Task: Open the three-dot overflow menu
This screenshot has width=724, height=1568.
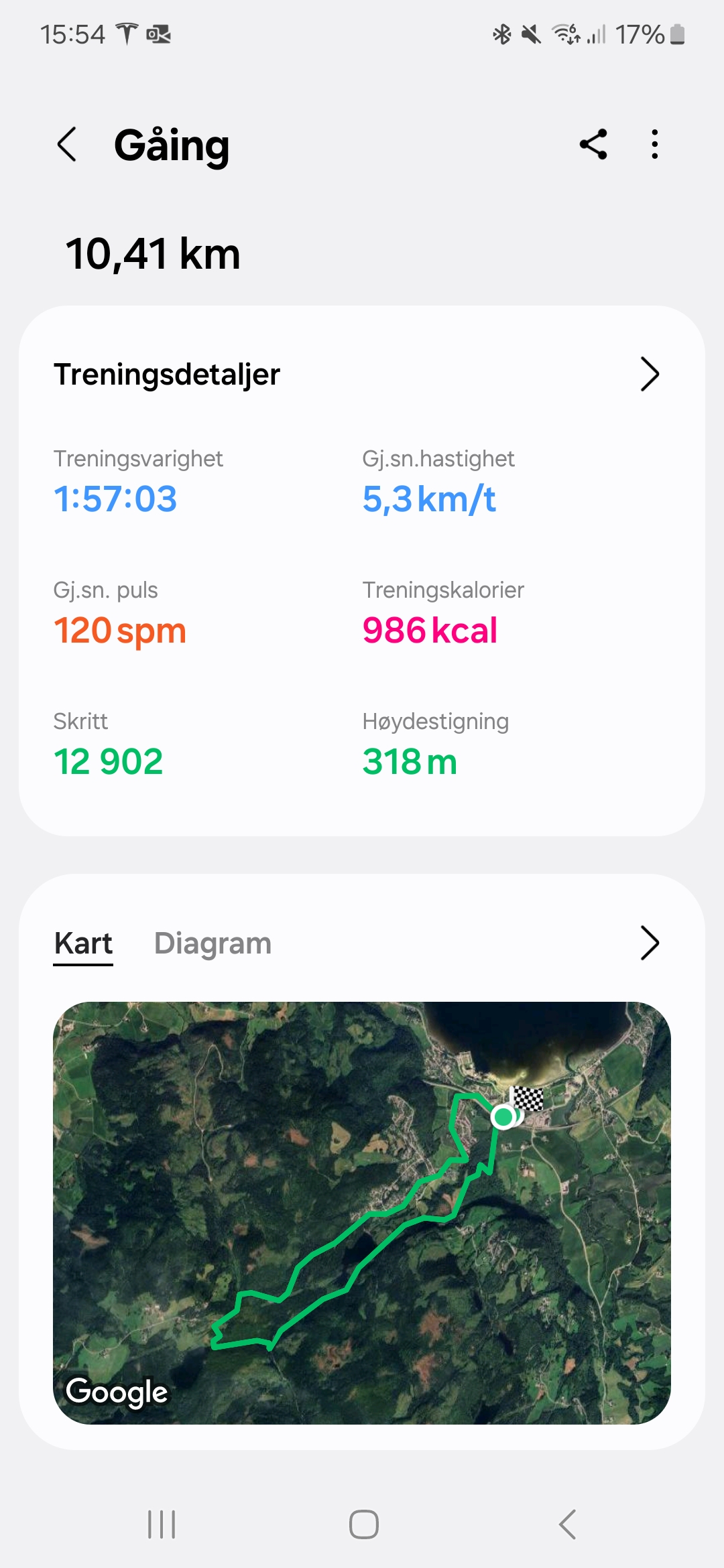Action: pos(655,144)
